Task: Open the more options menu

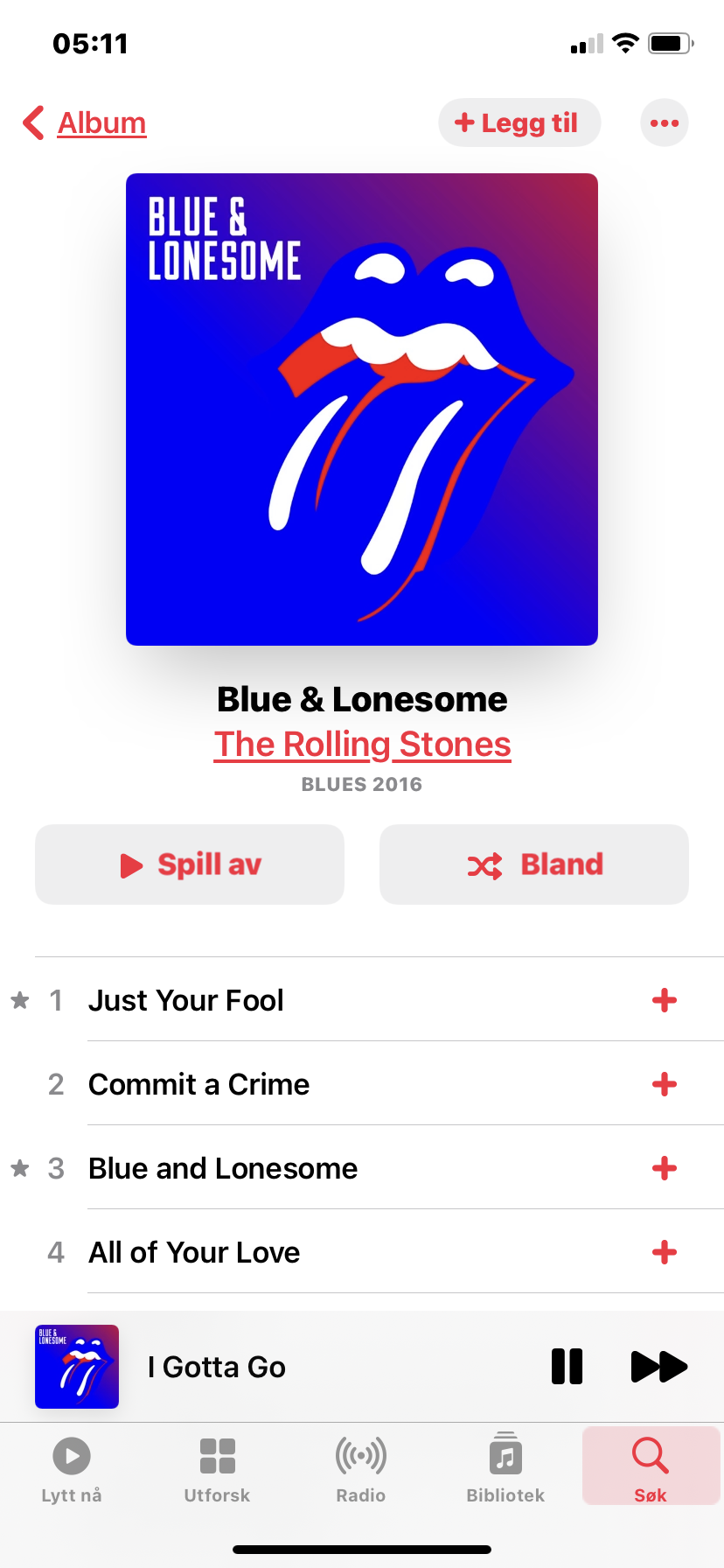Action: pos(665,122)
